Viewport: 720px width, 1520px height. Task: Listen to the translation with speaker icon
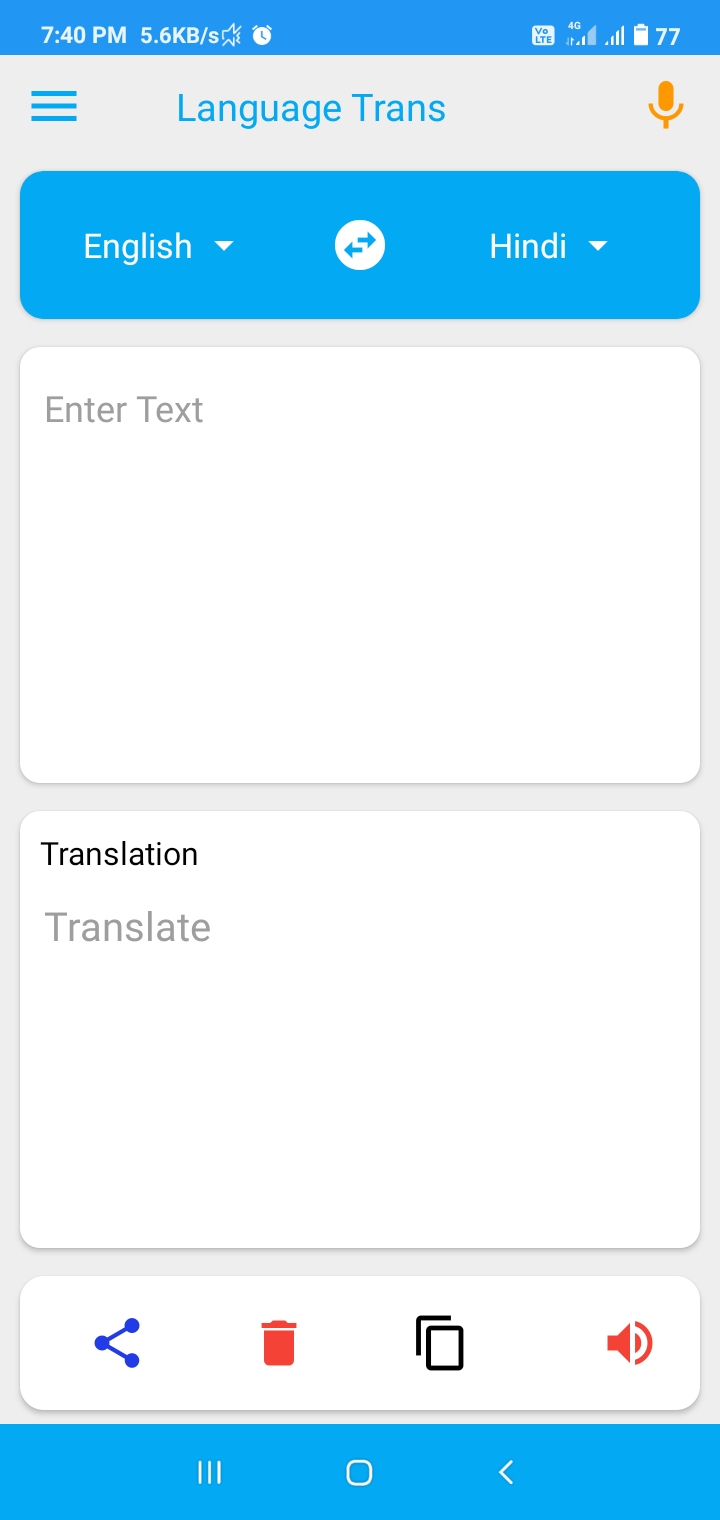[x=629, y=1343]
